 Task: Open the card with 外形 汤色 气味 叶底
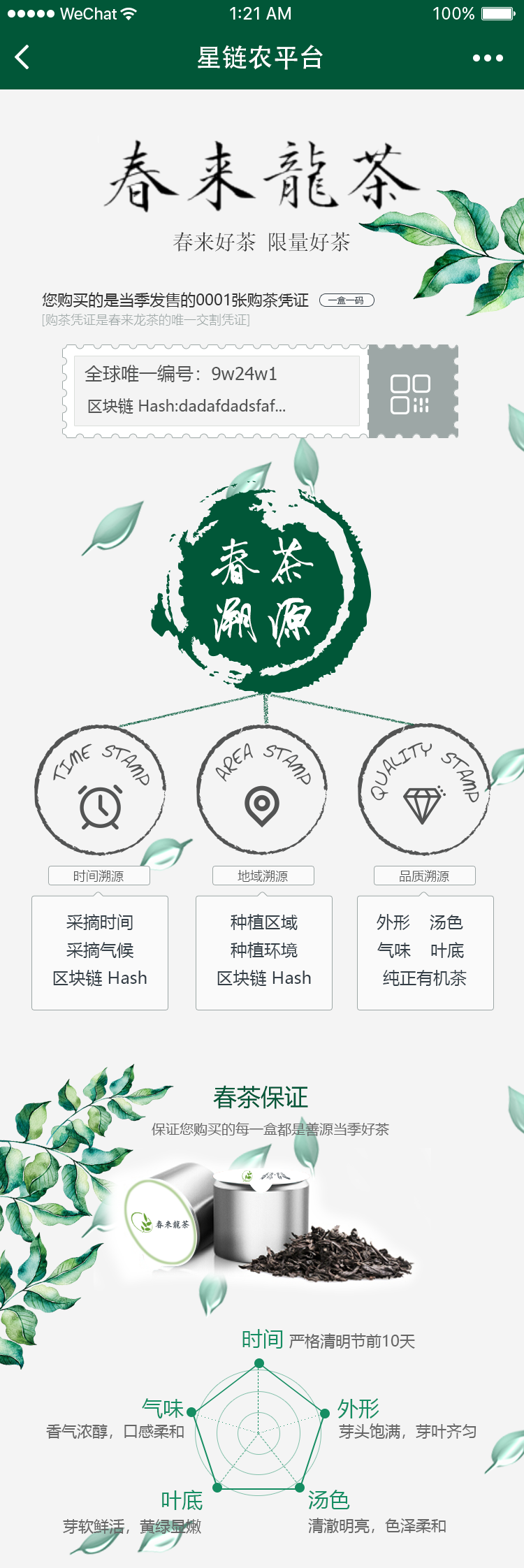[x=425, y=952]
